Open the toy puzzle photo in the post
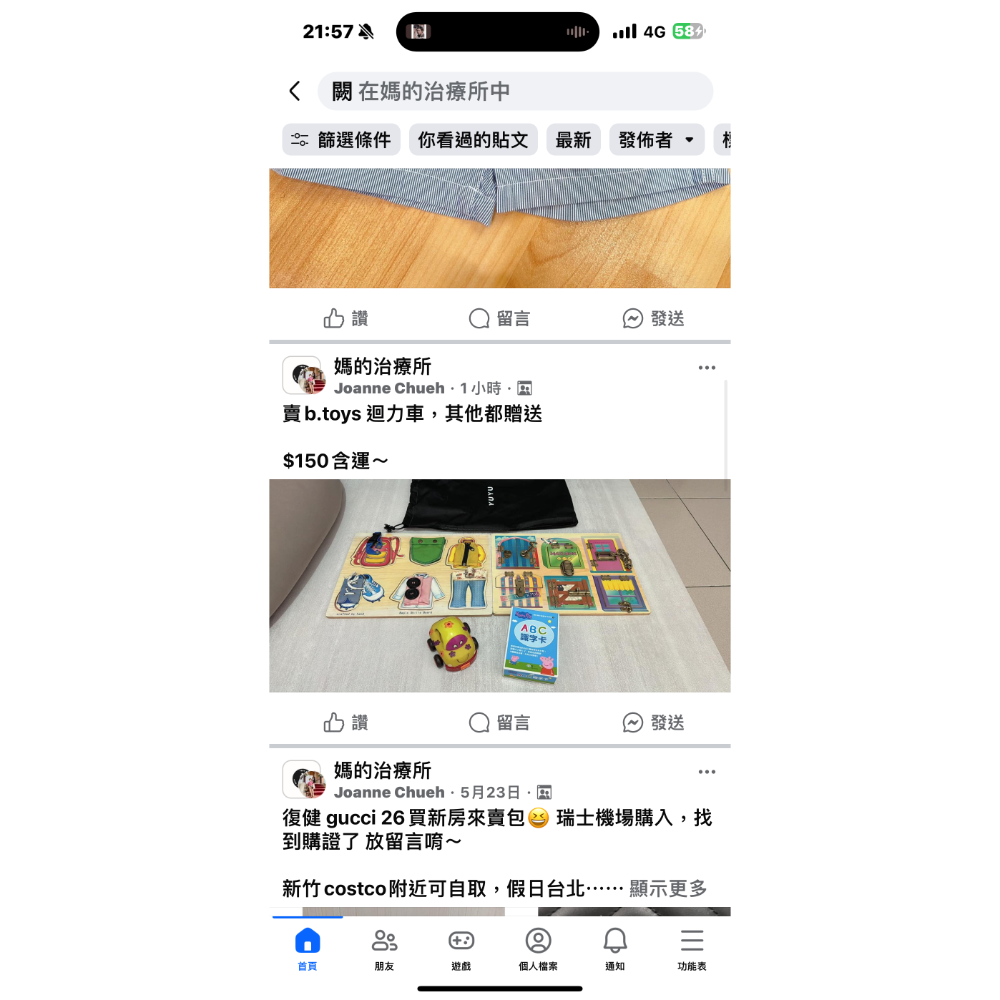 coord(499,586)
